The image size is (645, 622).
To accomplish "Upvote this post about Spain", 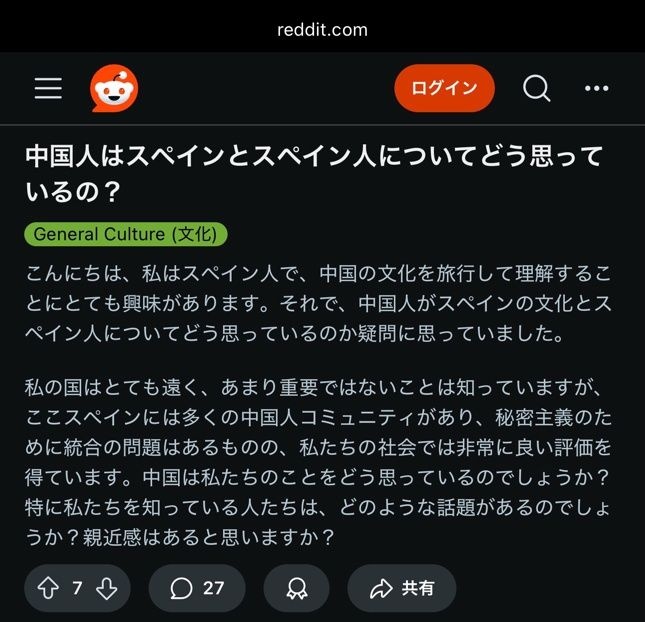I will [x=48, y=588].
